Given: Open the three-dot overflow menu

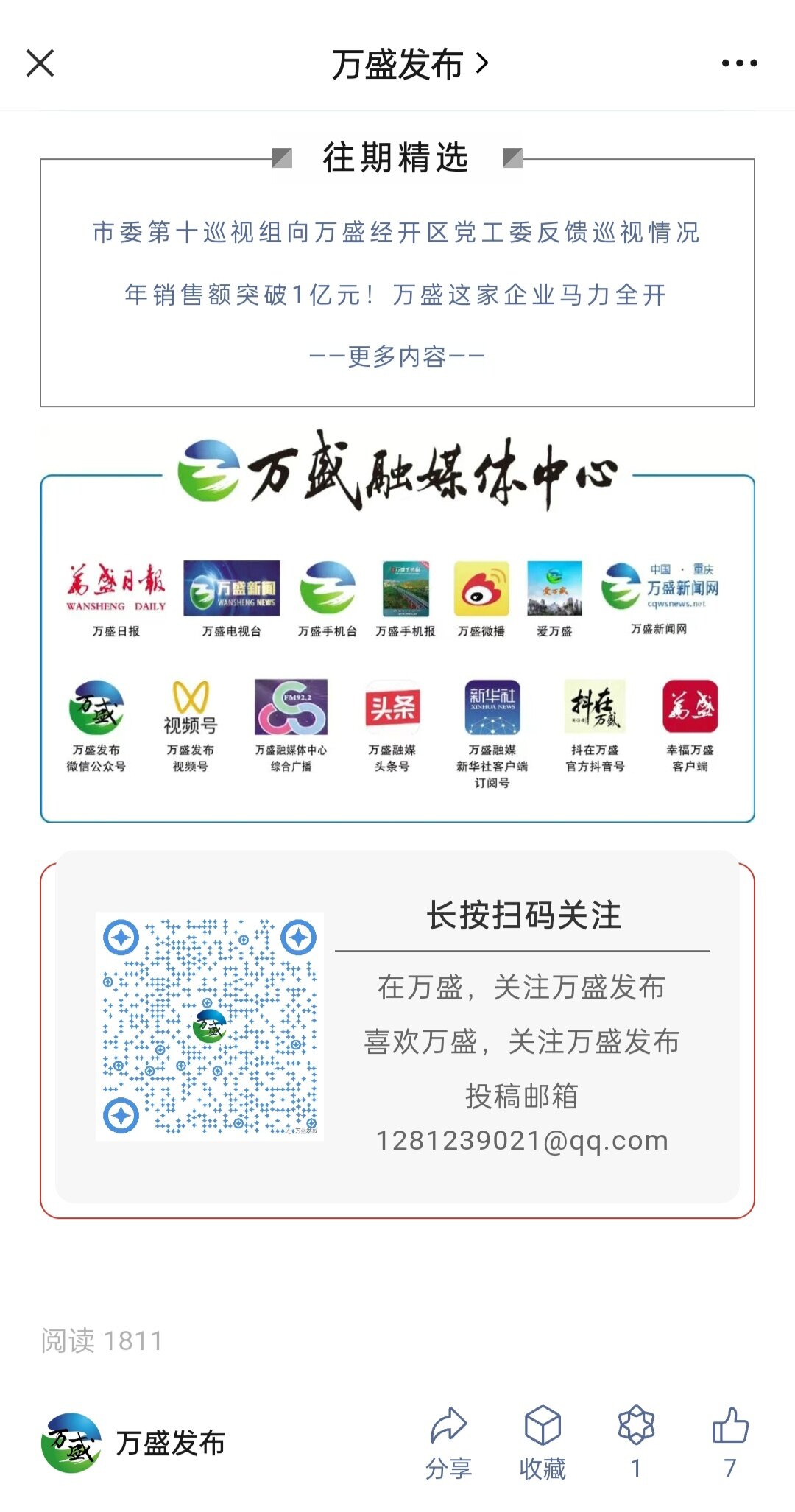Looking at the screenshot, I should click(739, 63).
